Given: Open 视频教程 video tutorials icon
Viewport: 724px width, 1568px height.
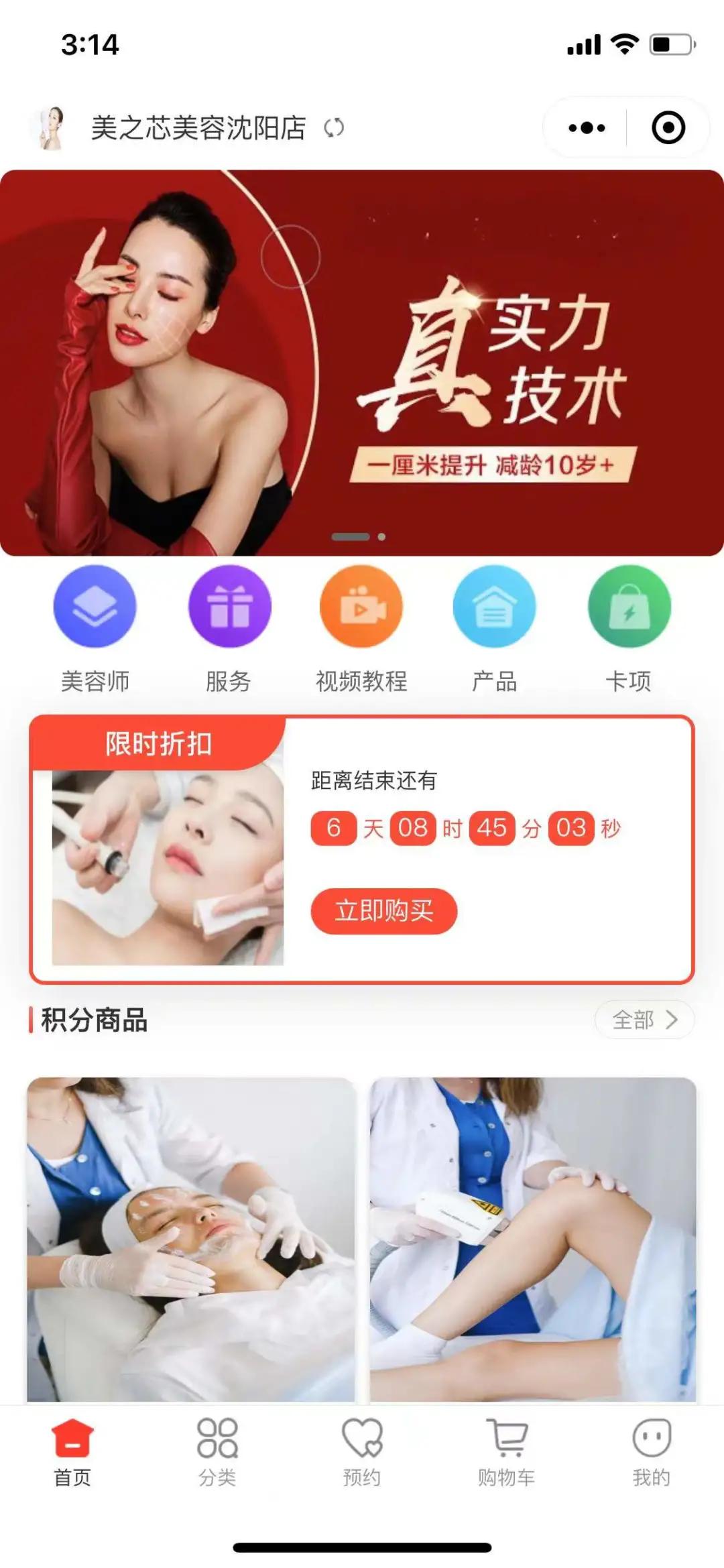Looking at the screenshot, I should click(x=361, y=605).
